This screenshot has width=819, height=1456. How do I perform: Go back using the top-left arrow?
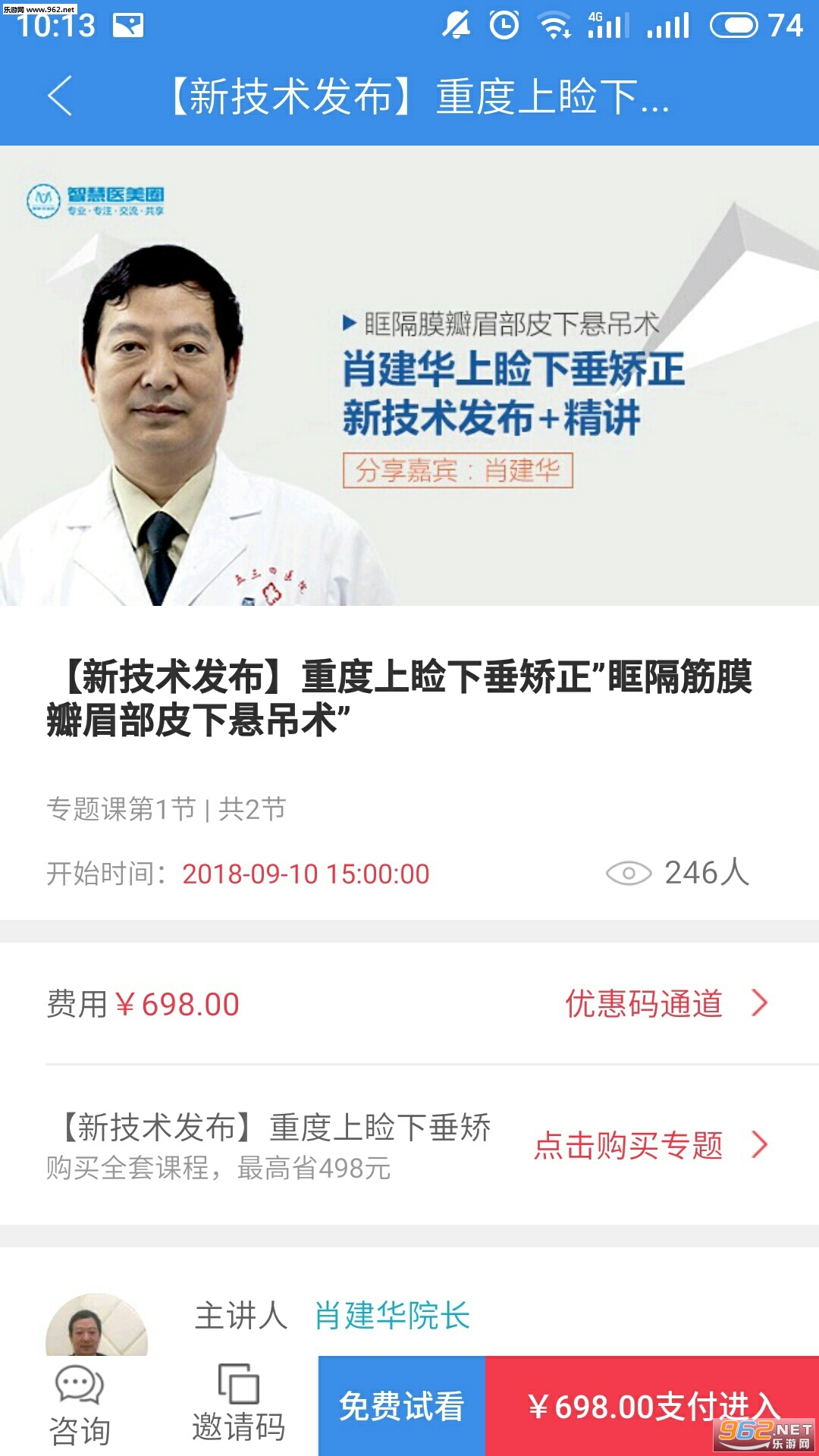61,96
